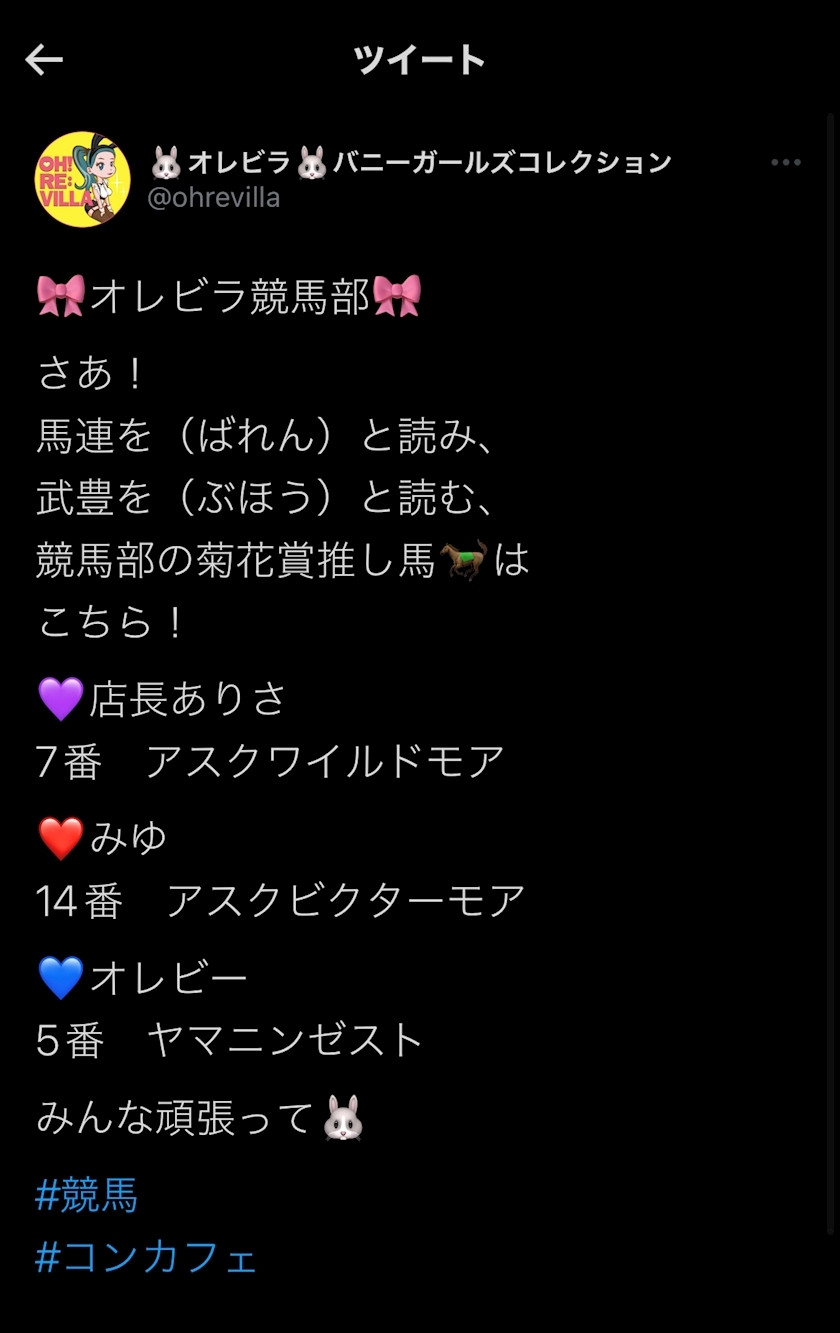Open the #コンカフェ hashtag

(147, 1257)
